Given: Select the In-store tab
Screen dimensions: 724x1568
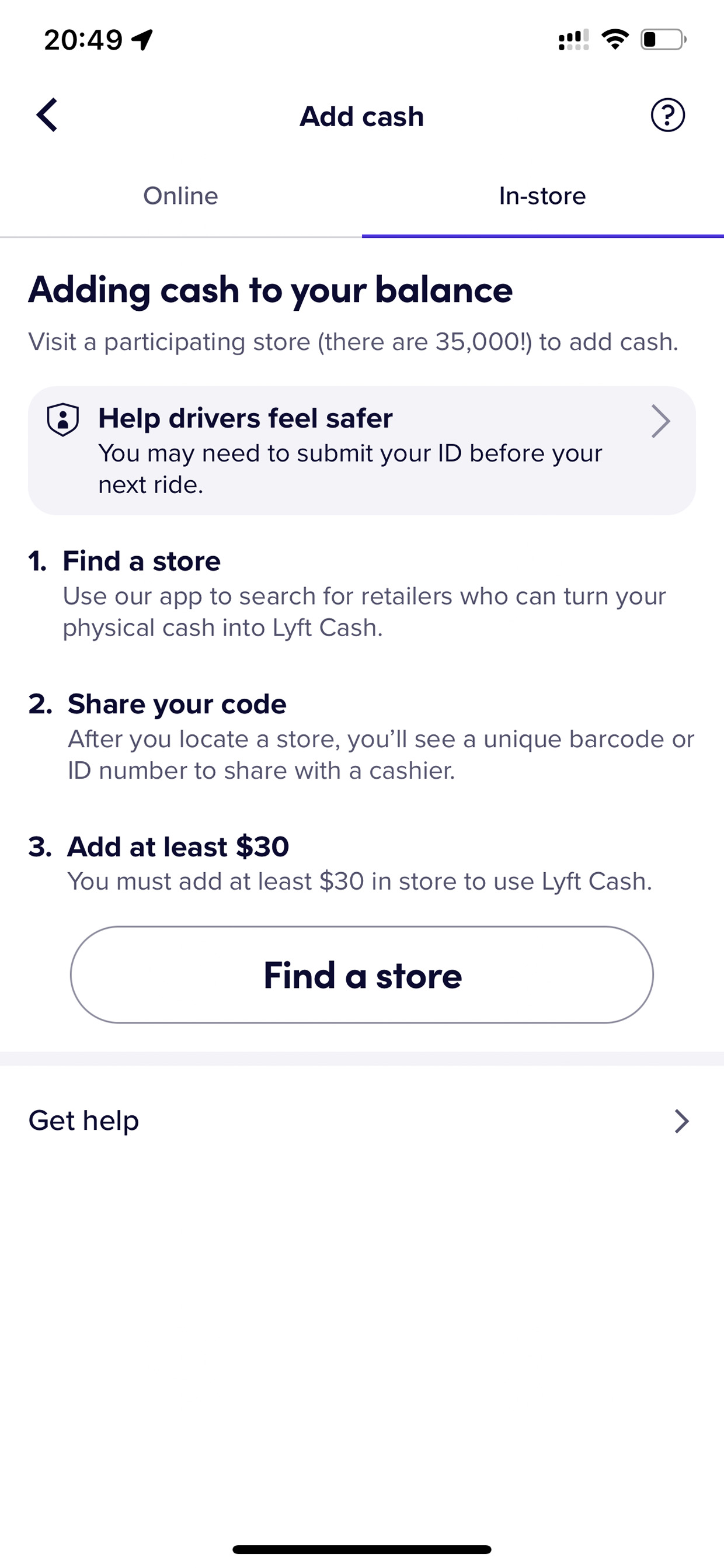Looking at the screenshot, I should tap(542, 196).
